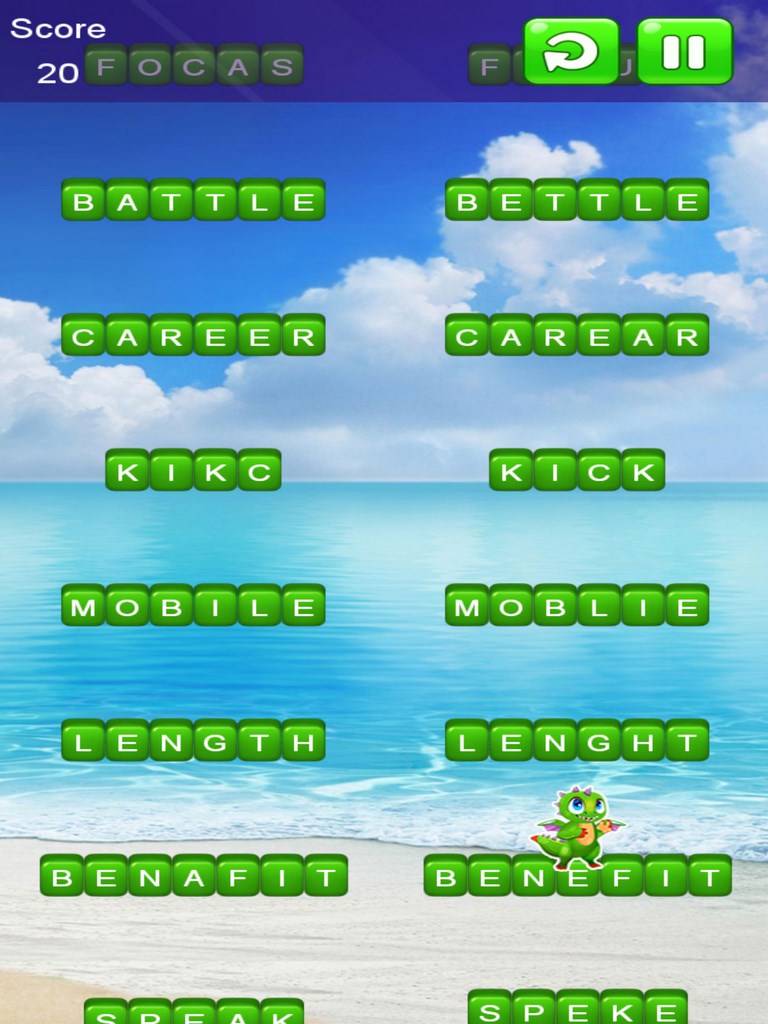Image resolution: width=768 pixels, height=1024 pixels.
Task: Tap the restart button
Action: point(571,51)
